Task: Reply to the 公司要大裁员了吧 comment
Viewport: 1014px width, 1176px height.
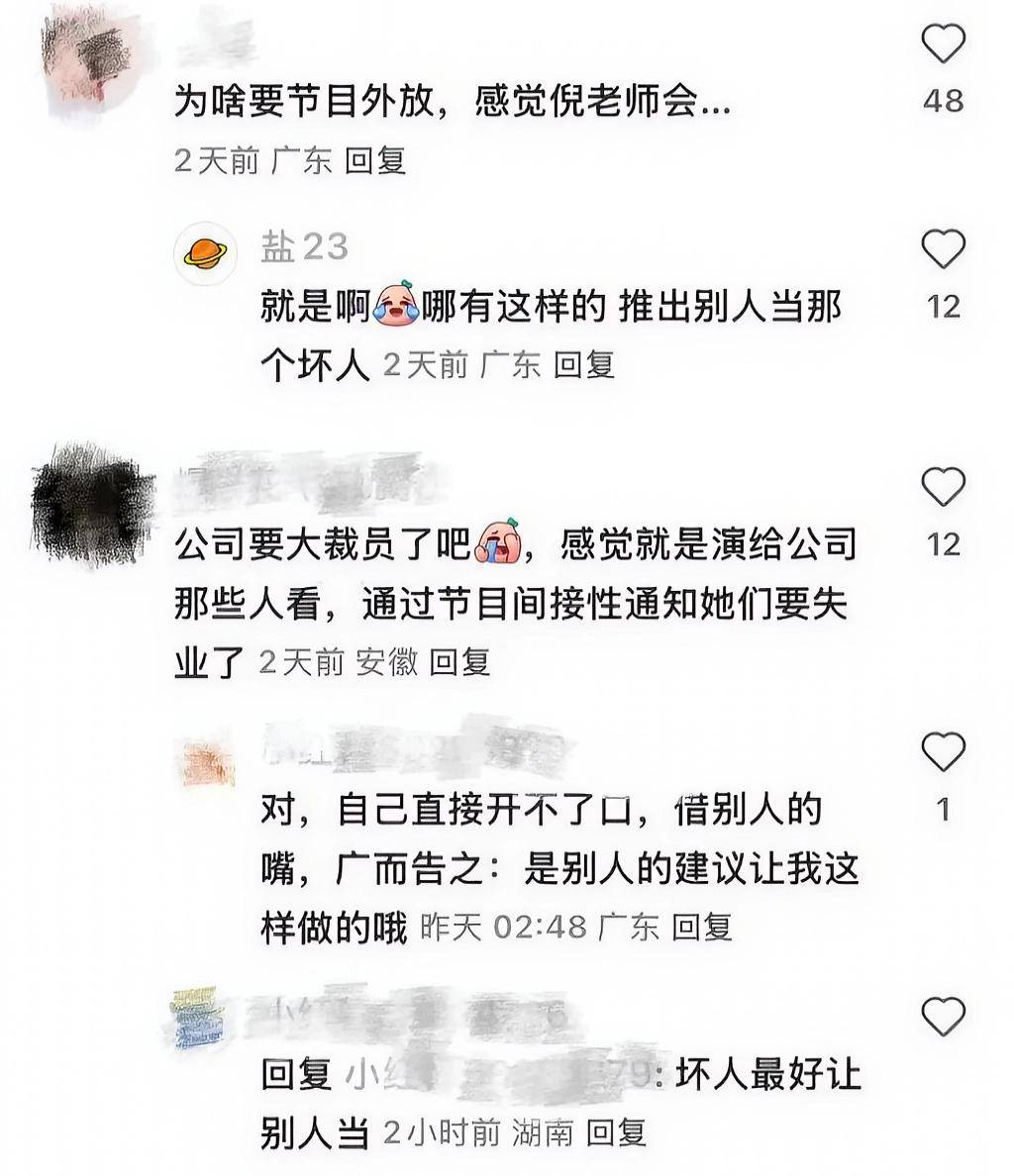Action: [459, 662]
